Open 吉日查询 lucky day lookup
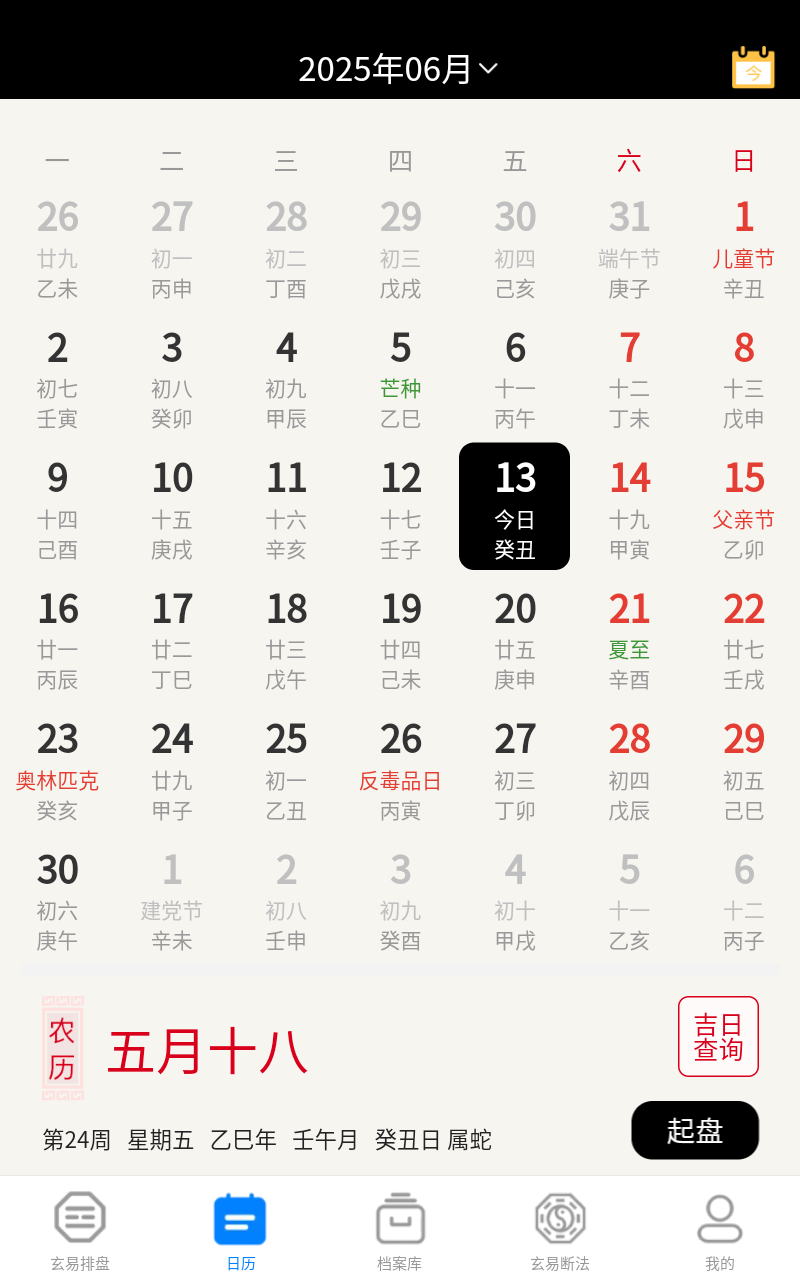Image resolution: width=800 pixels, height=1280 pixels. click(718, 1037)
